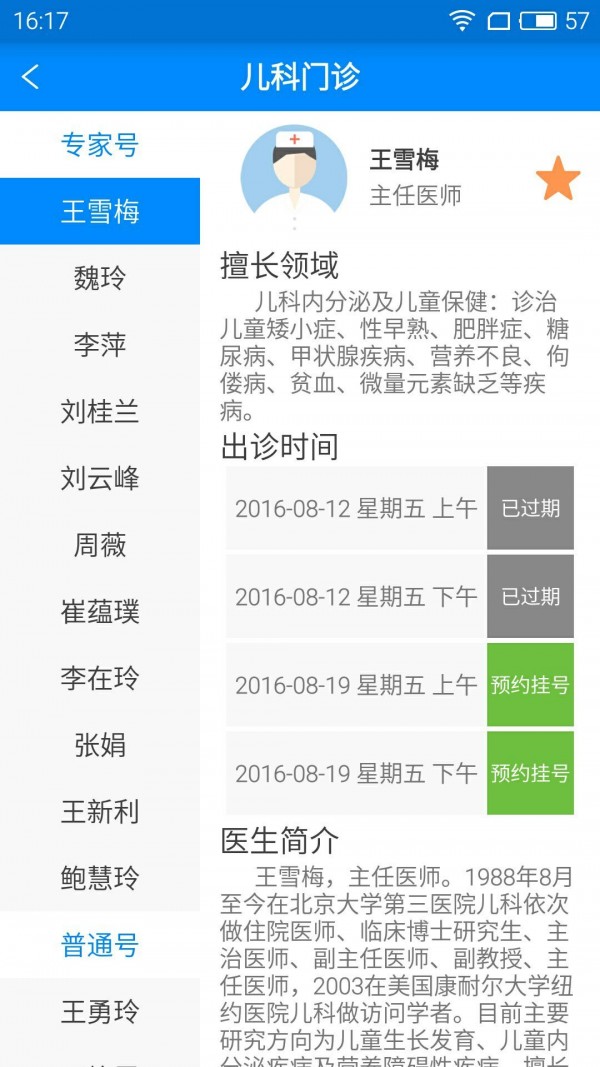Open doctor 李萍's profile
The width and height of the screenshot is (600, 1067).
click(x=100, y=345)
